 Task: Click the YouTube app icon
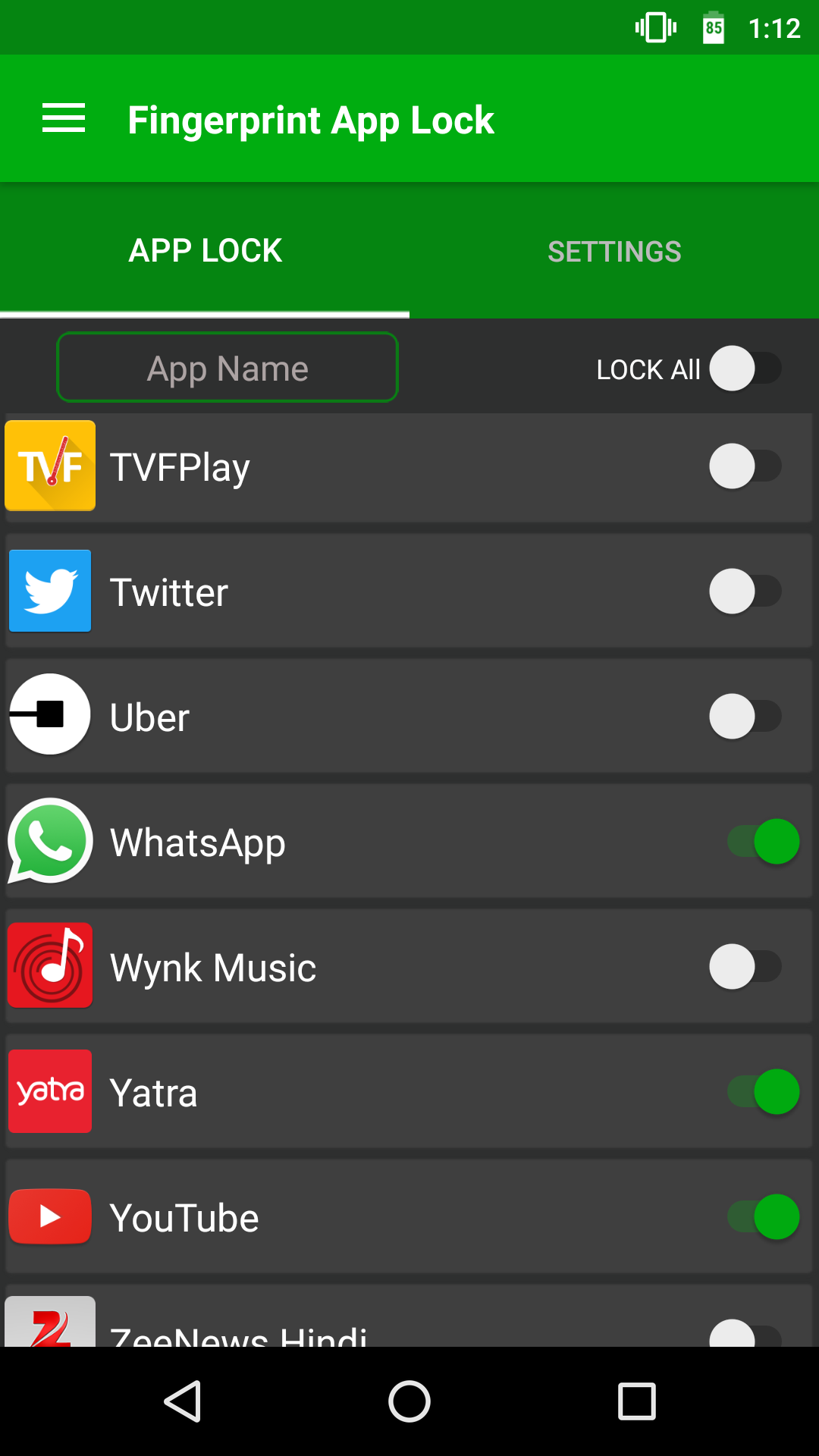[x=50, y=1216]
